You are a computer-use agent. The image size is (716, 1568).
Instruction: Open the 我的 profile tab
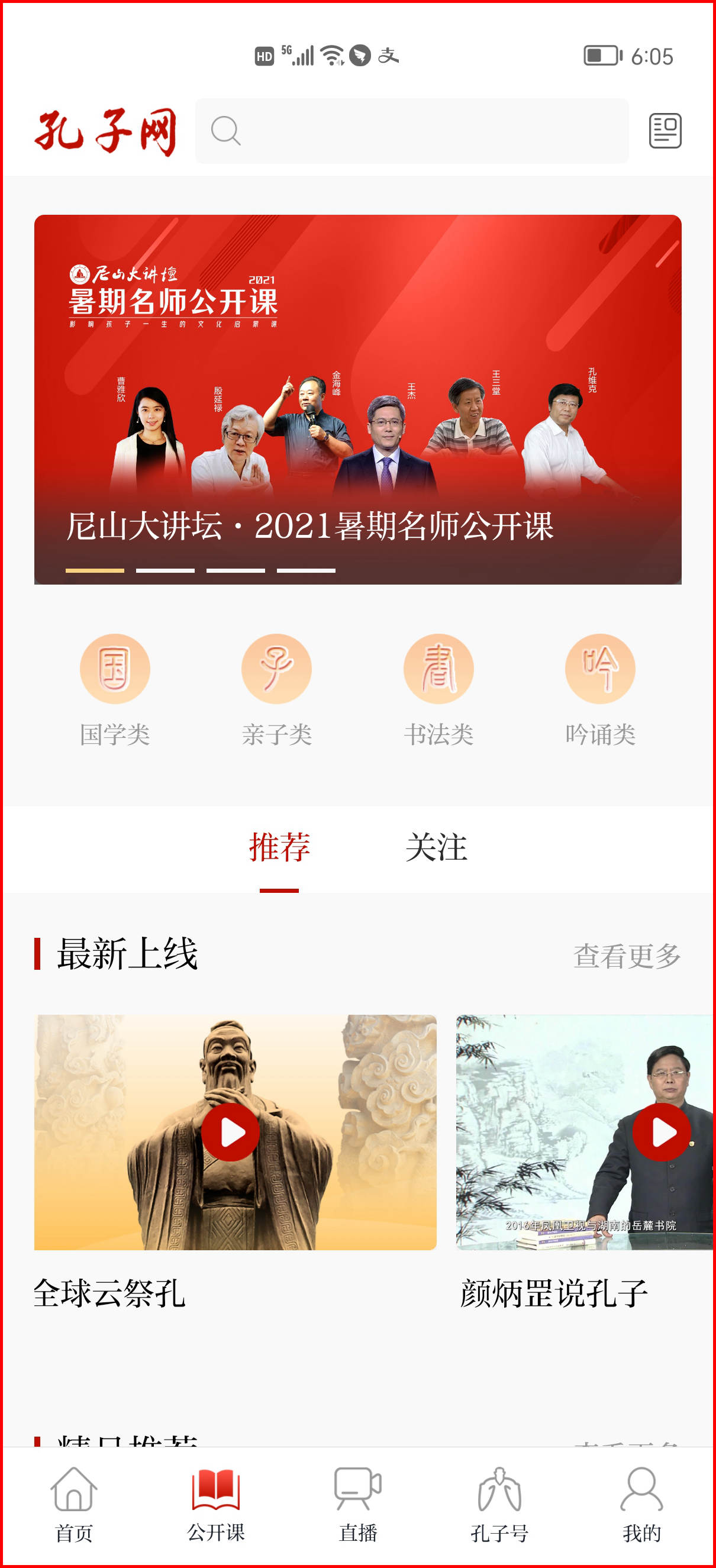(641, 1504)
